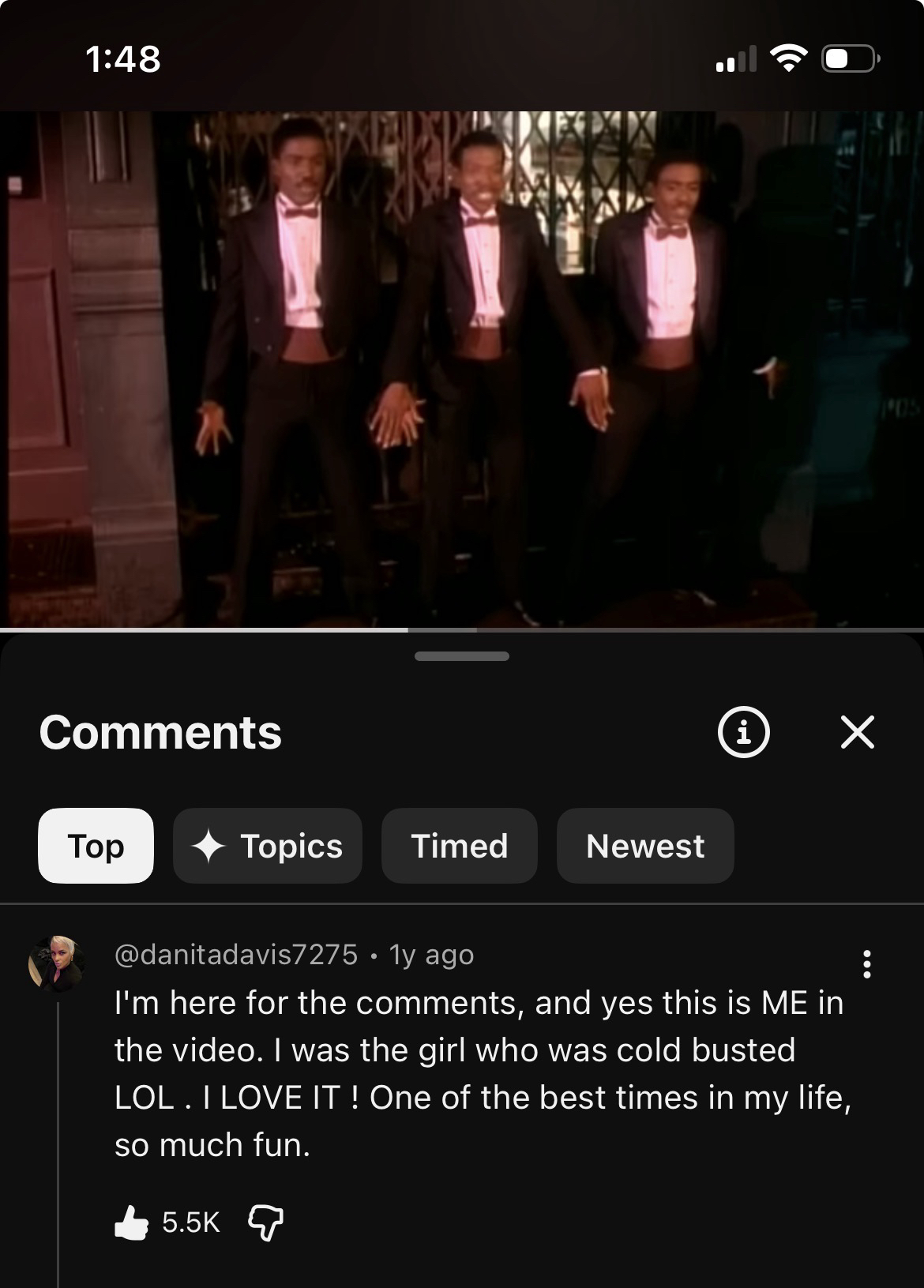This screenshot has height=1288, width=924.
Task: Open danitadavis7275's profile picture
Action: [x=56, y=963]
